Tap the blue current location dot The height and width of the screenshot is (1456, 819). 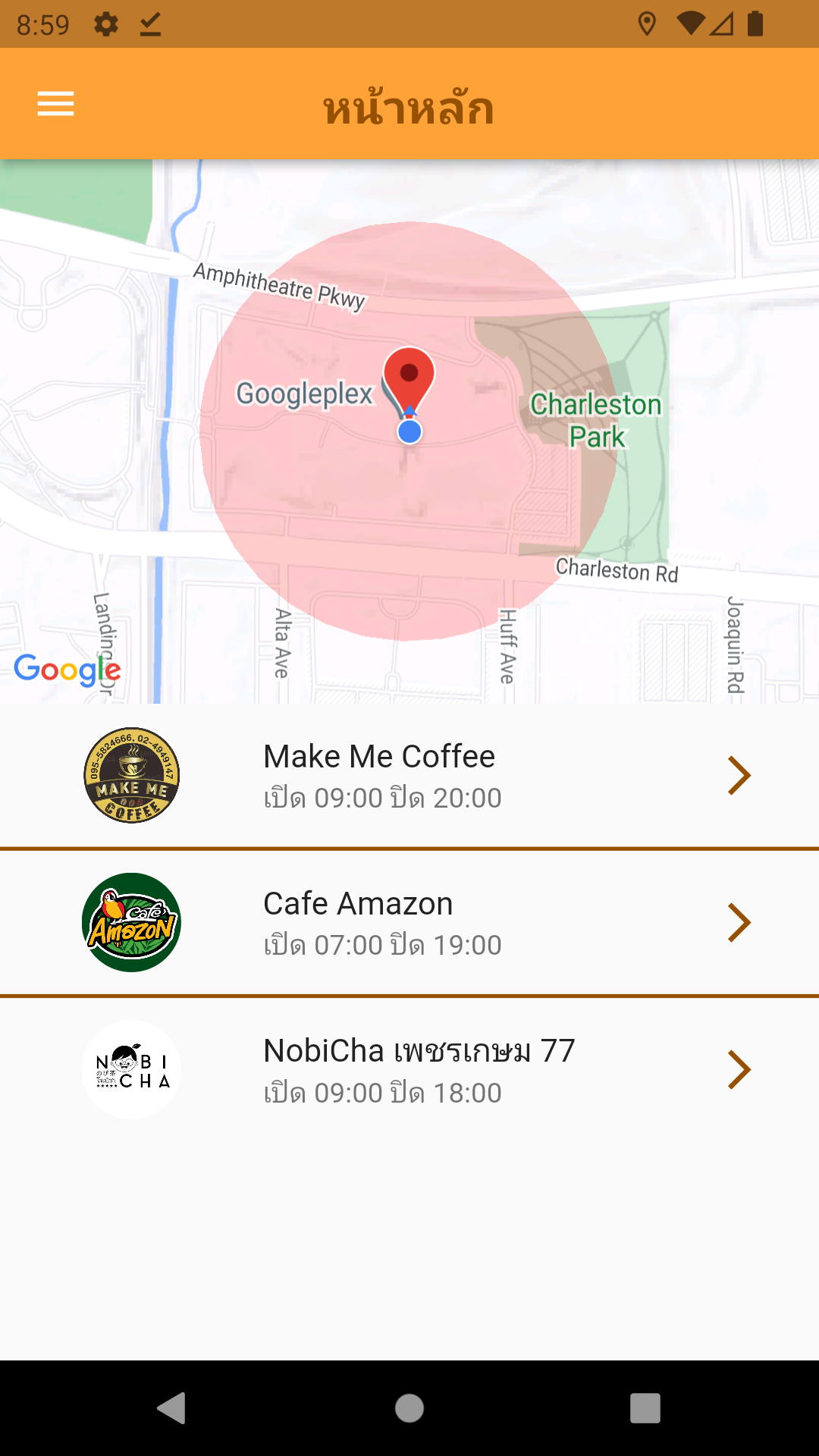tap(409, 432)
